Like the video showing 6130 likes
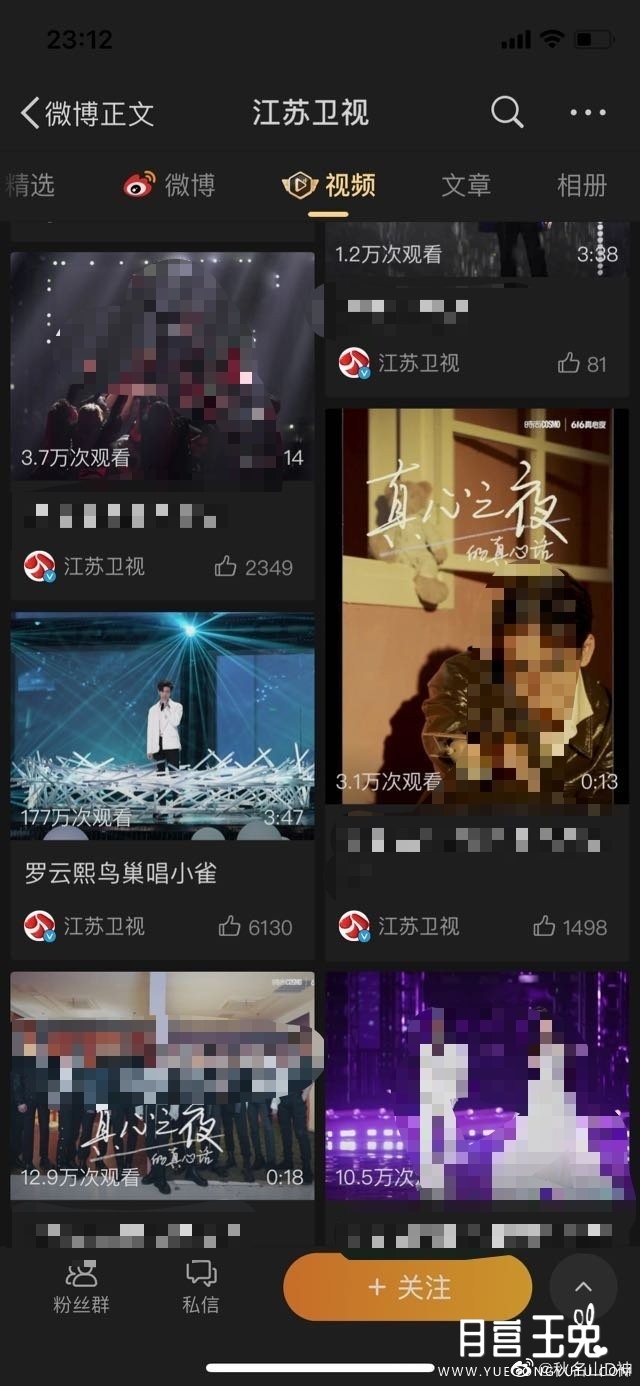The width and height of the screenshot is (640, 1386). 255,927
